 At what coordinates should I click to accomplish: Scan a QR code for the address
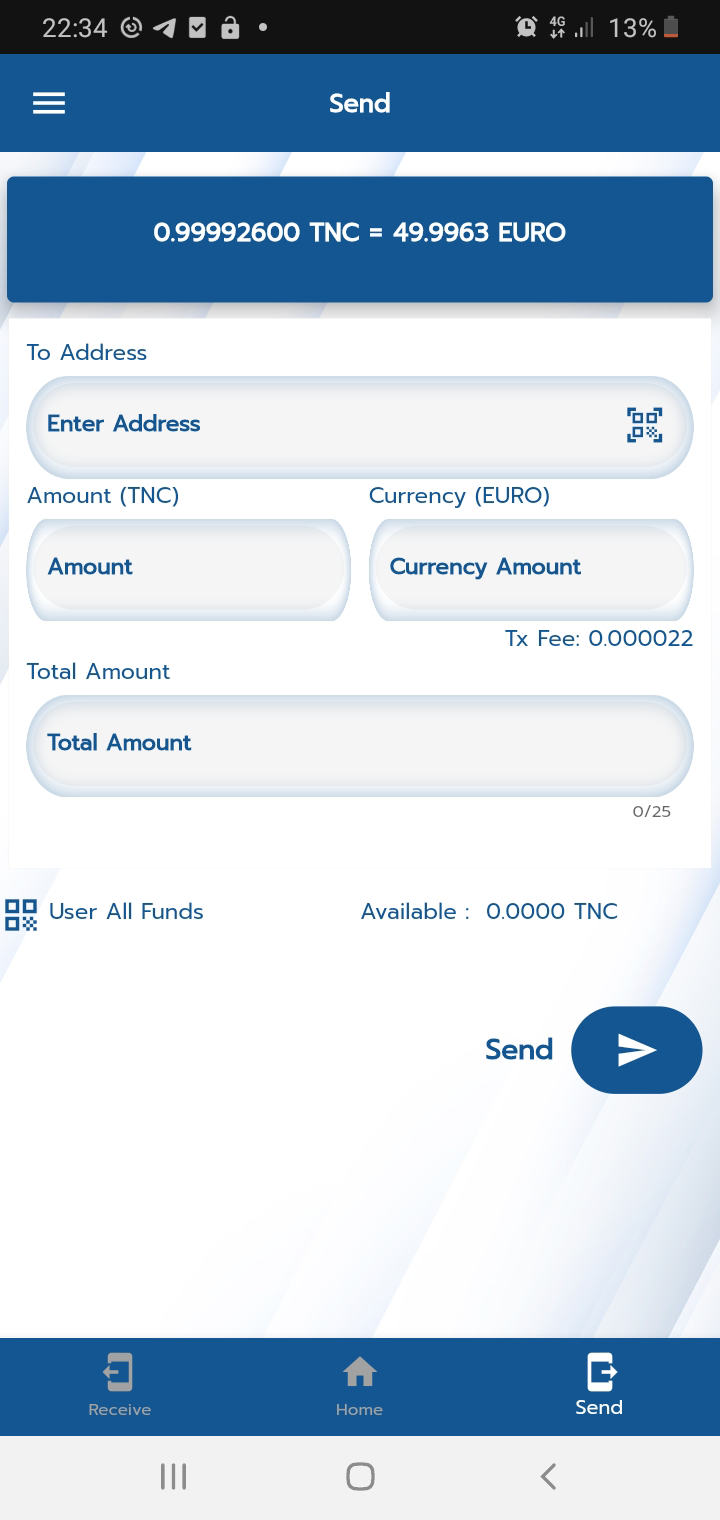(644, 425)
